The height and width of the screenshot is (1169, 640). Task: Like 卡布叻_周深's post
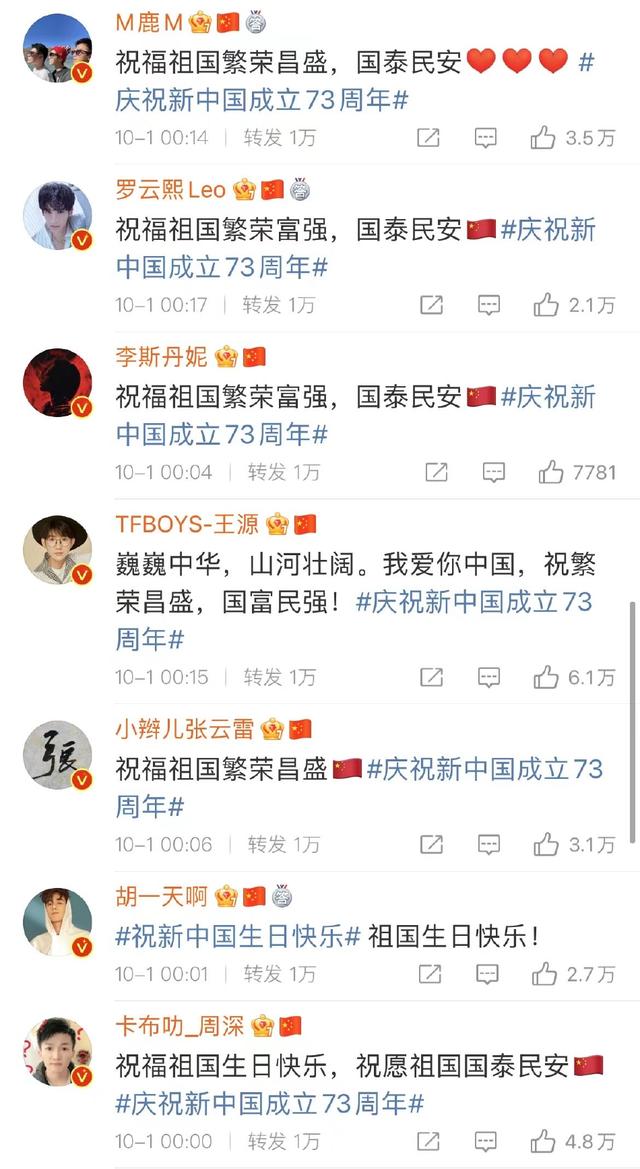point(544,1140)
